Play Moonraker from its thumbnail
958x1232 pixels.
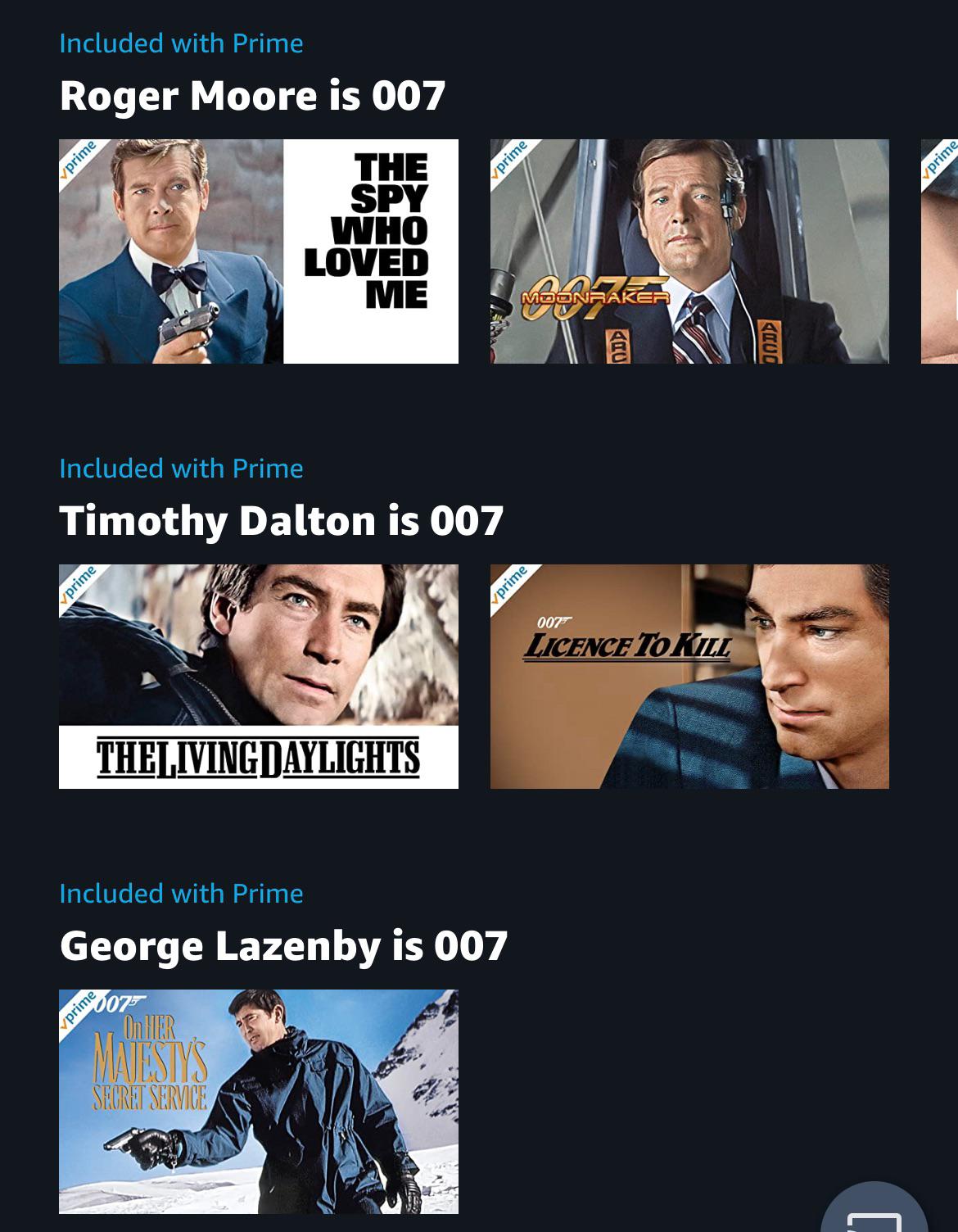pyautogui.click(x=690, y=251)
